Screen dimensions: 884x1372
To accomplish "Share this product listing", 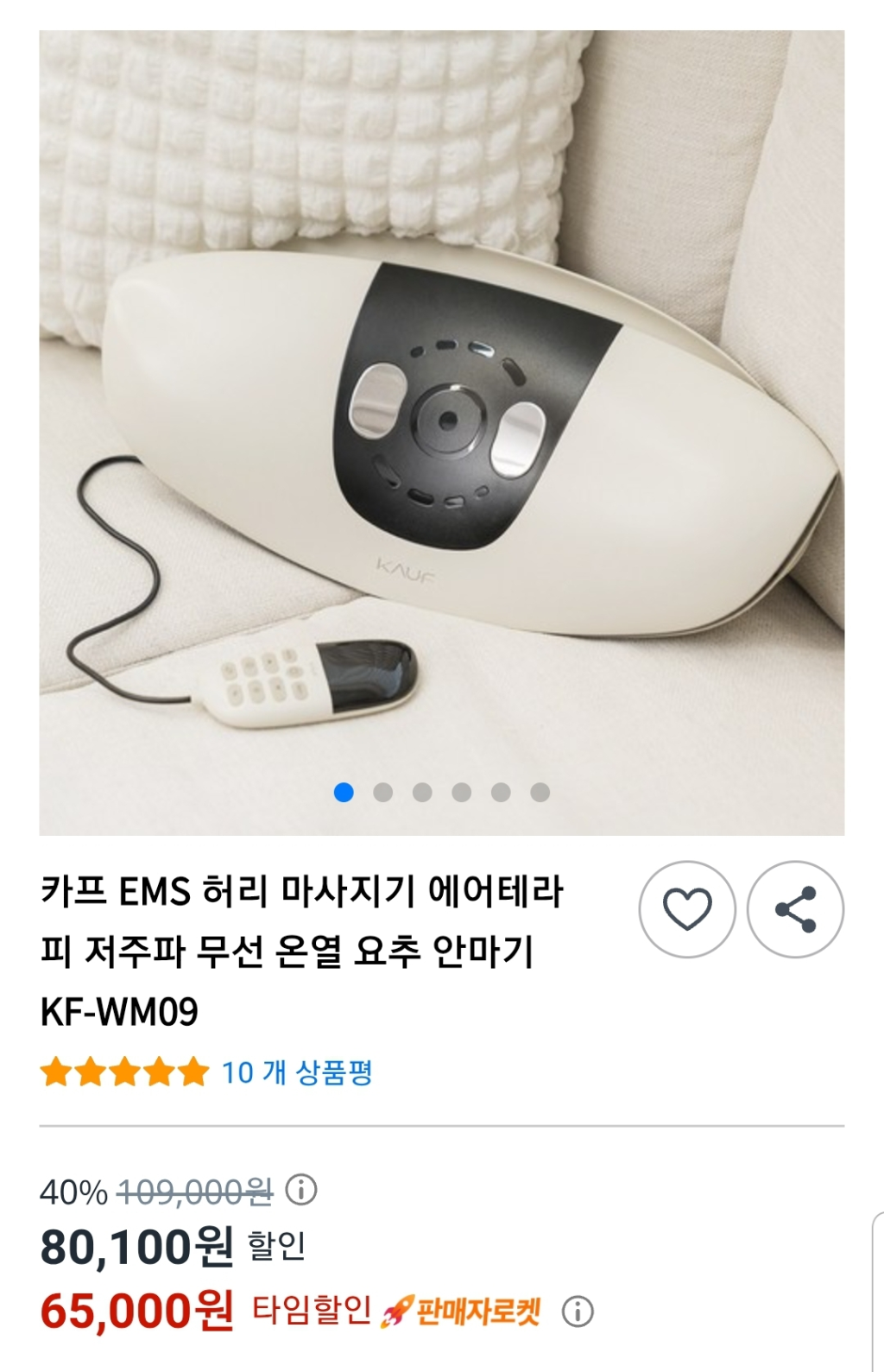I will pyautogui.click(x=795, y=908).
